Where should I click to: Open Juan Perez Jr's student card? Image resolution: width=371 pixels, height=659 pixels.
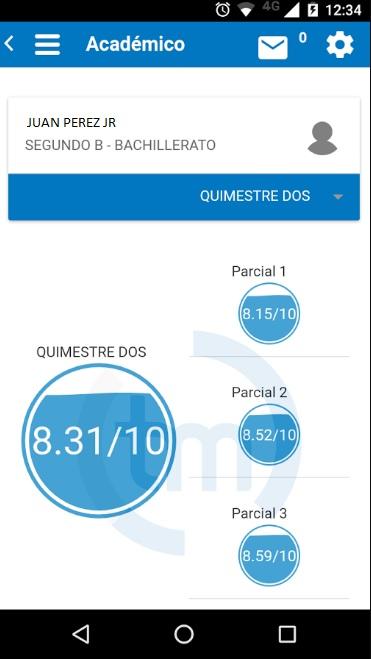pyautogui.click(x=184, y=135)
